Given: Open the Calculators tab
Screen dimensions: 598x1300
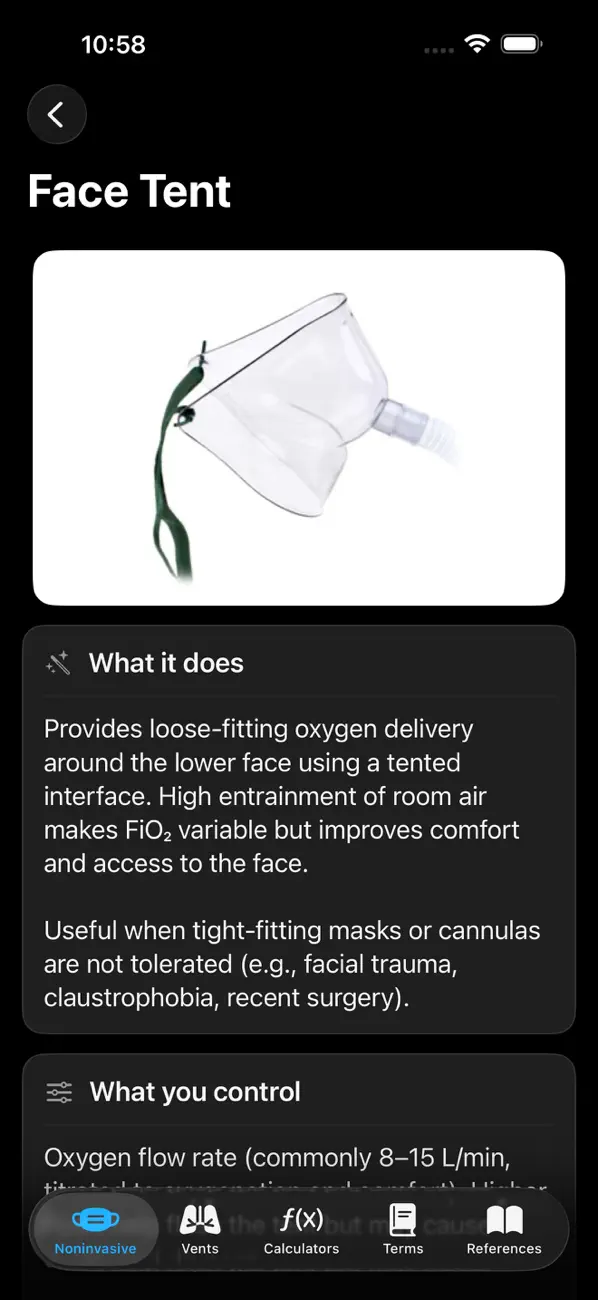Looking at the screenshot, I should point(301,1230).
